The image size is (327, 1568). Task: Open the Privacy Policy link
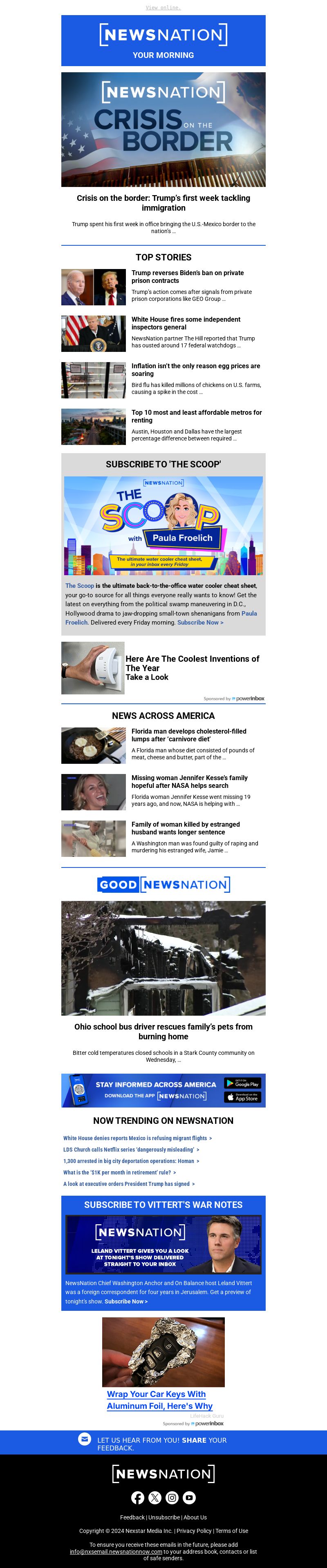[194, 1531]
